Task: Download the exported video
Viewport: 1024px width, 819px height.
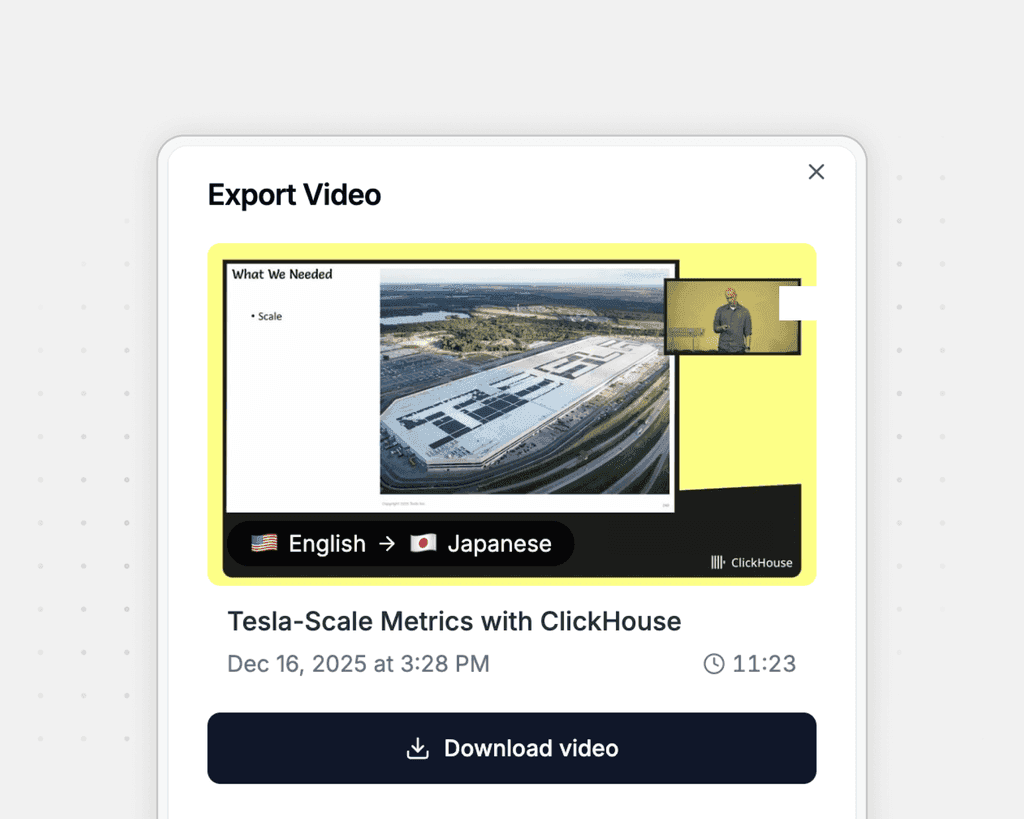Action: pyautogui.click(x=512, y=748)
